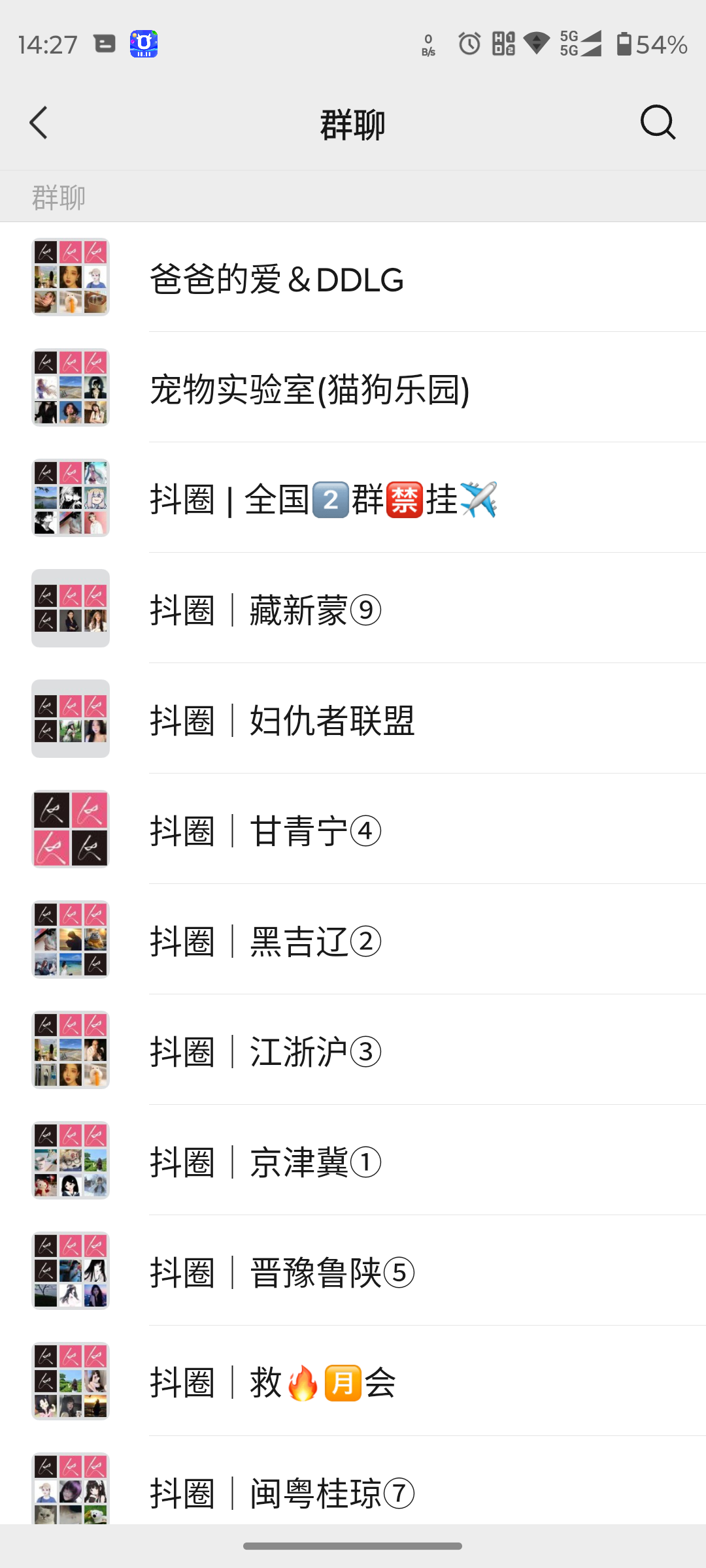The image size is (706, 1568).
Task: Open the 抖圈｜妇仇者联盟 group chat
Action: (x=353, y=719)
